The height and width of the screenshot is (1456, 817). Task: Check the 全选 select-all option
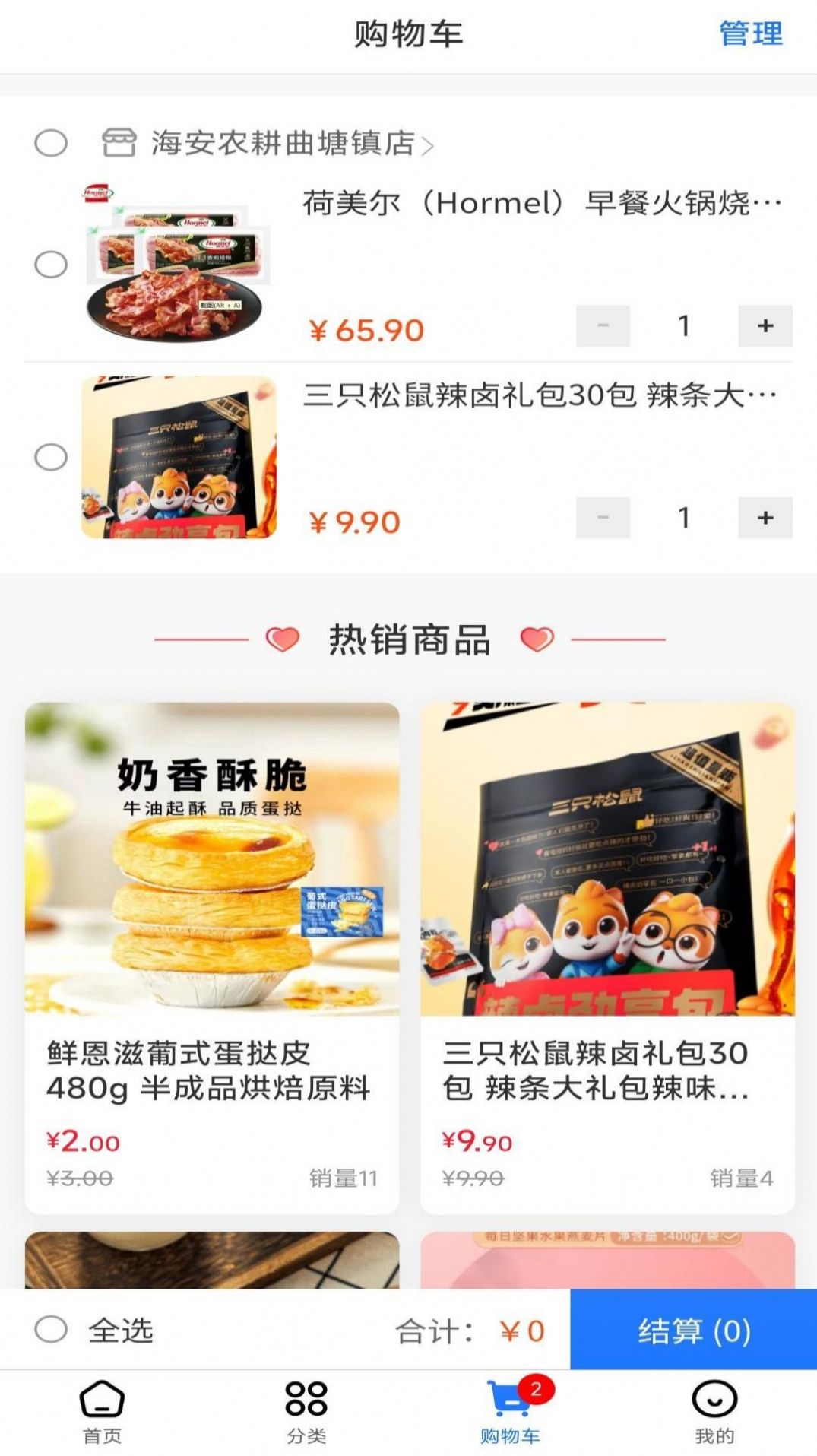(x=51, y=1330)
